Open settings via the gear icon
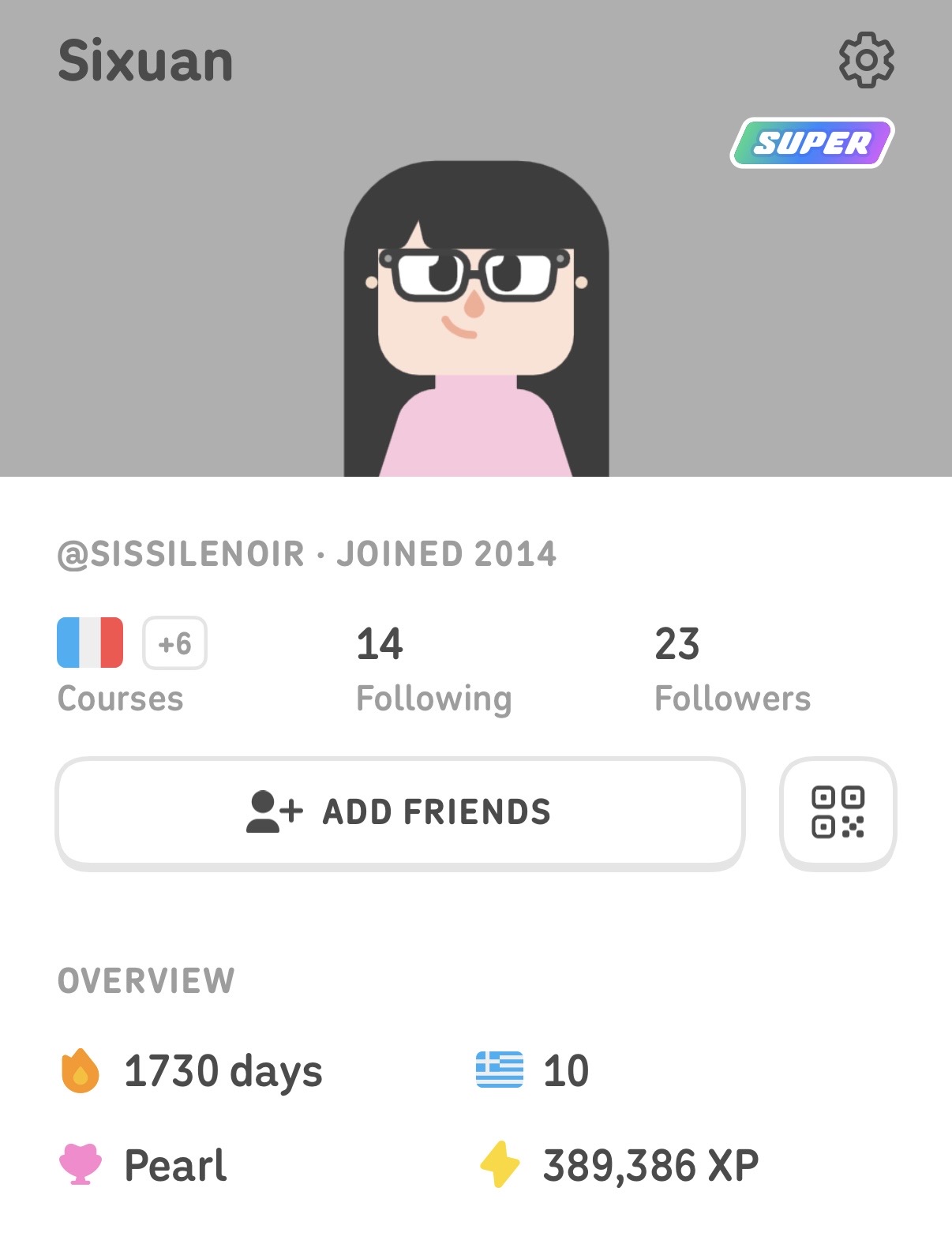Viewport: 952px width, 1259px height. click(866, 60)
